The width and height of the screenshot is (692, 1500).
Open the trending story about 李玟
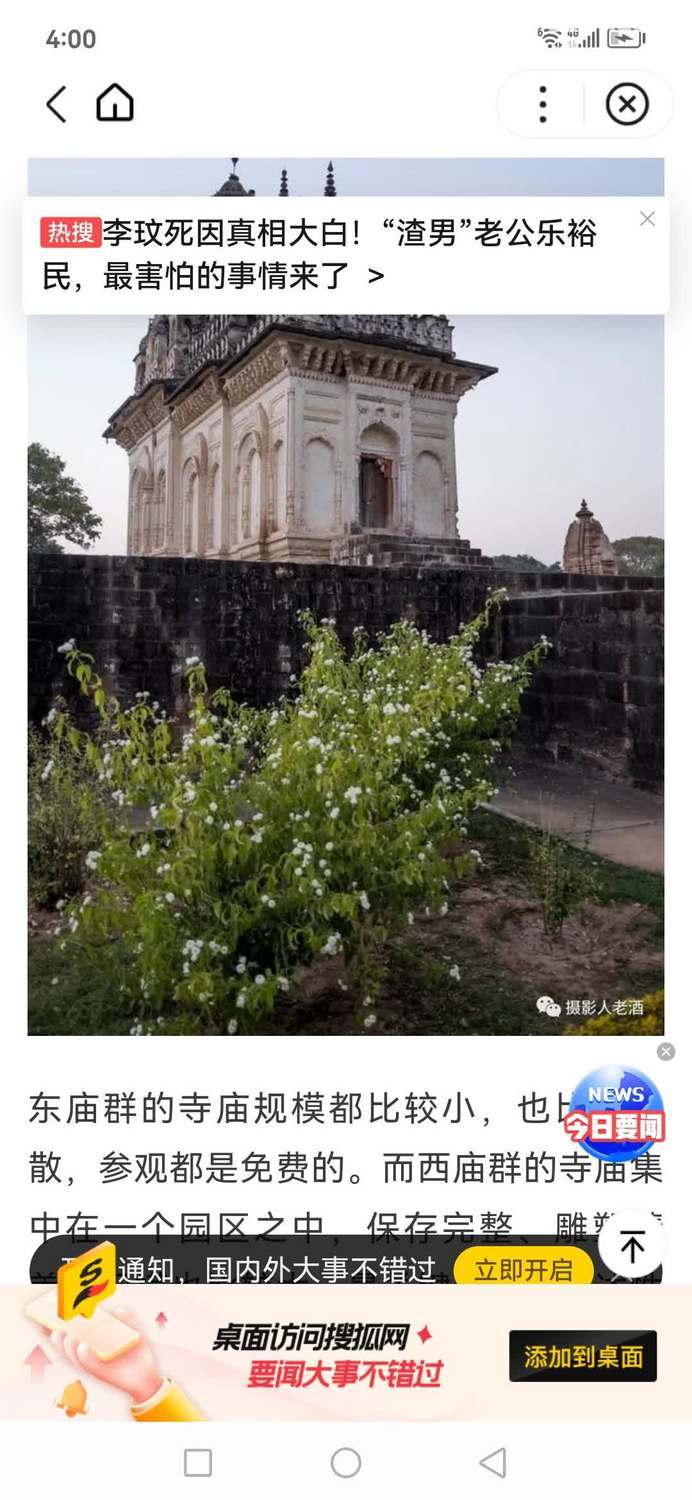[x=320, y=254]
